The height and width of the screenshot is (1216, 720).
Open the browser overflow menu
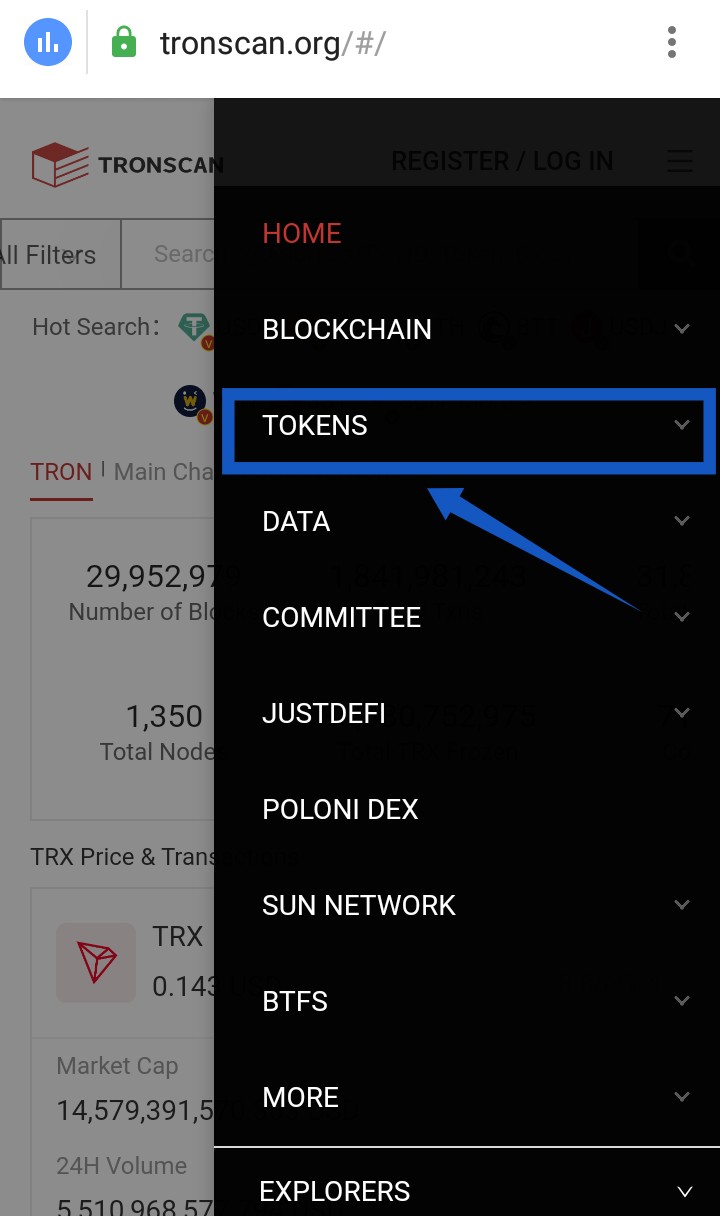pyautogui.click(x=672, y=43)
